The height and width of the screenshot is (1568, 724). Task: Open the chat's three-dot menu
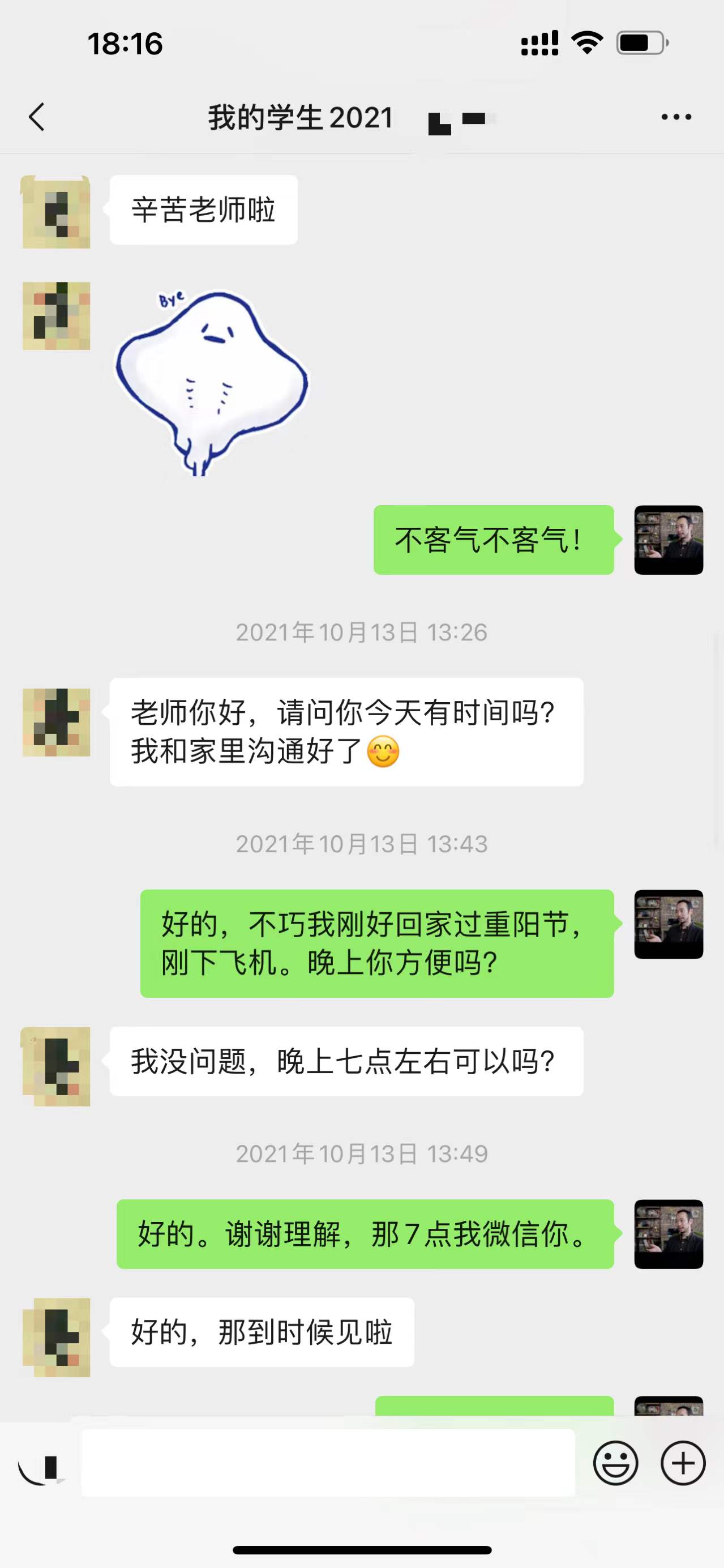coord(676,117)
